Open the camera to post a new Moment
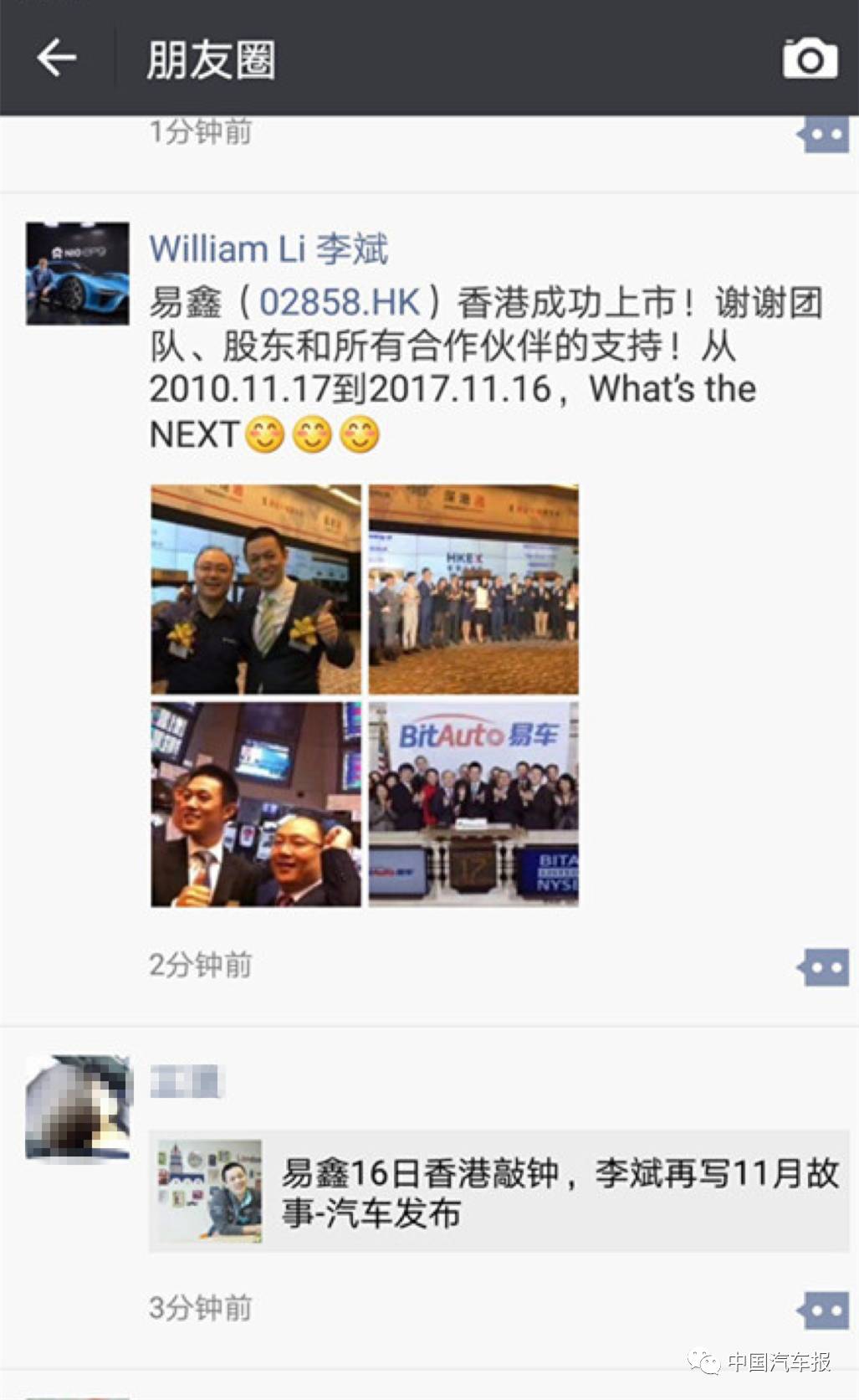Viewport: 859px width, 1400px height. [808, 59]
